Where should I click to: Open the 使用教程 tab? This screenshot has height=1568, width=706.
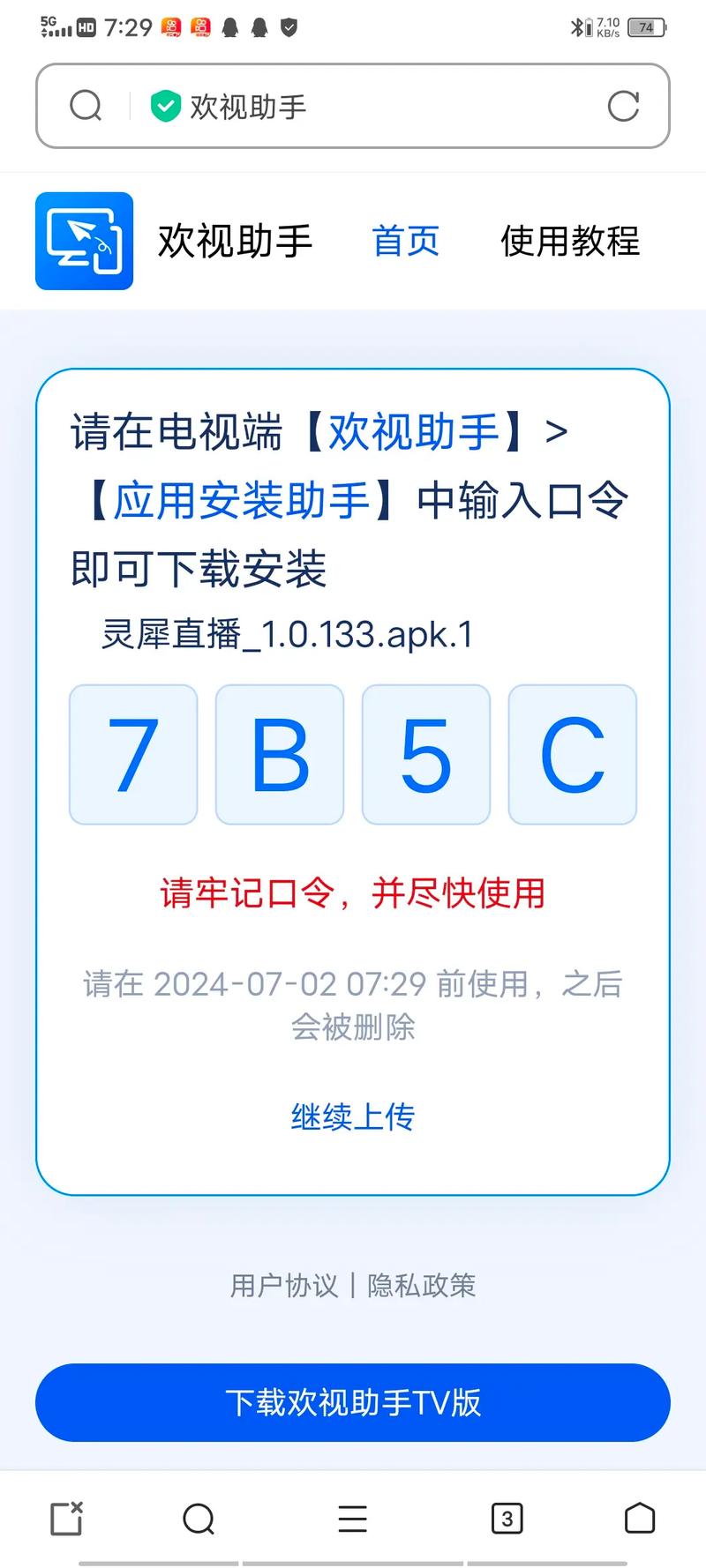[570, 241]
